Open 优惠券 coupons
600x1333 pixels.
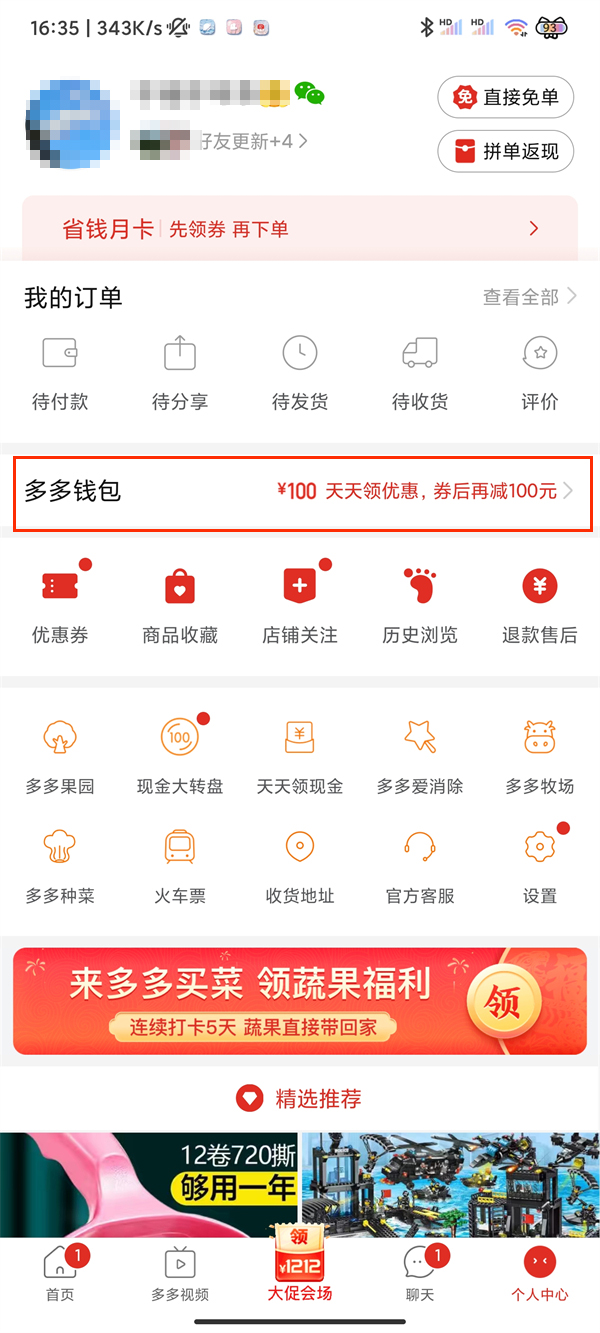(60, 606)
